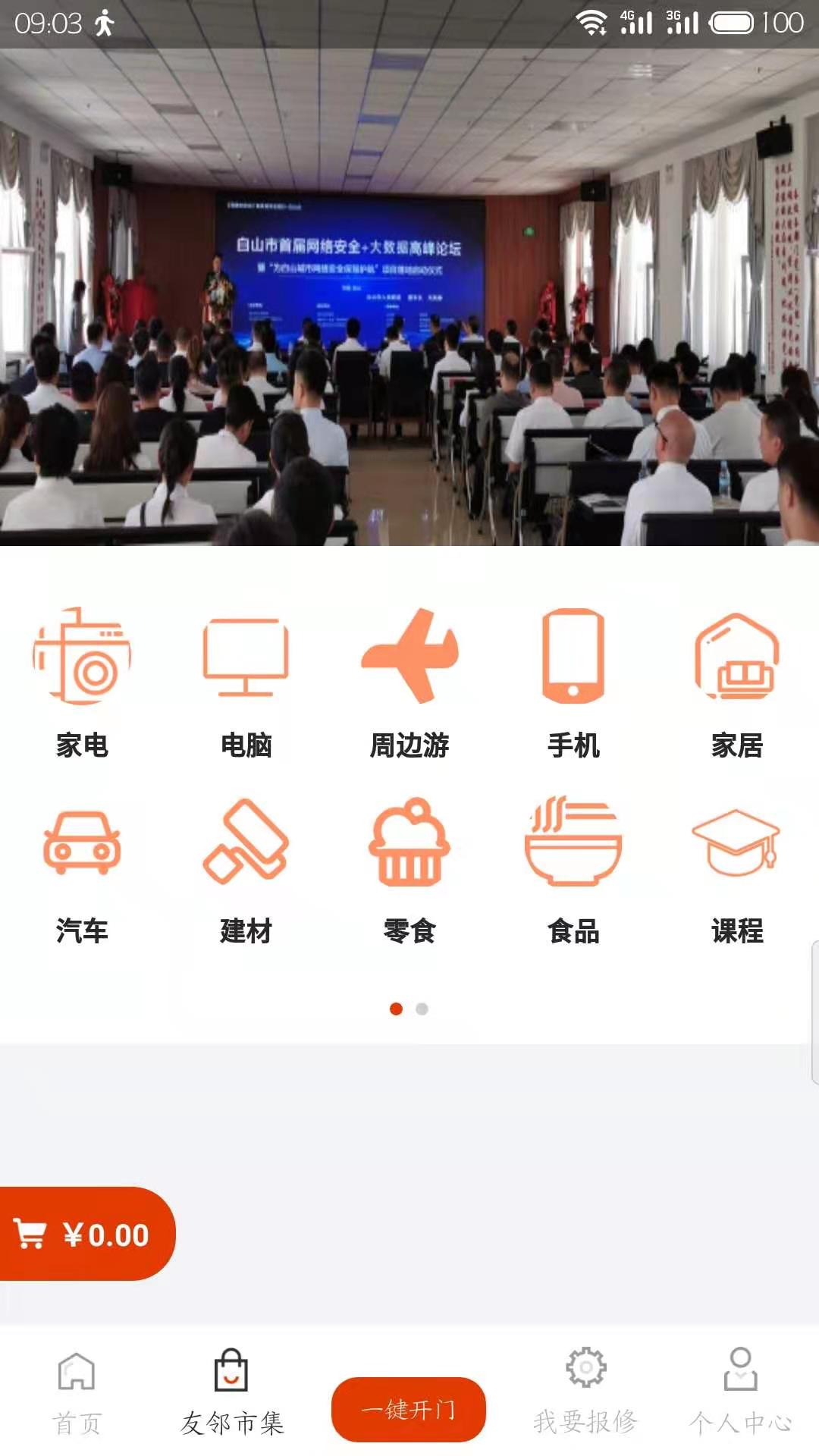This screenshot has height=1456, width=819.
Task: Browse the 课程 courses category
Action: tap(737, 870)
